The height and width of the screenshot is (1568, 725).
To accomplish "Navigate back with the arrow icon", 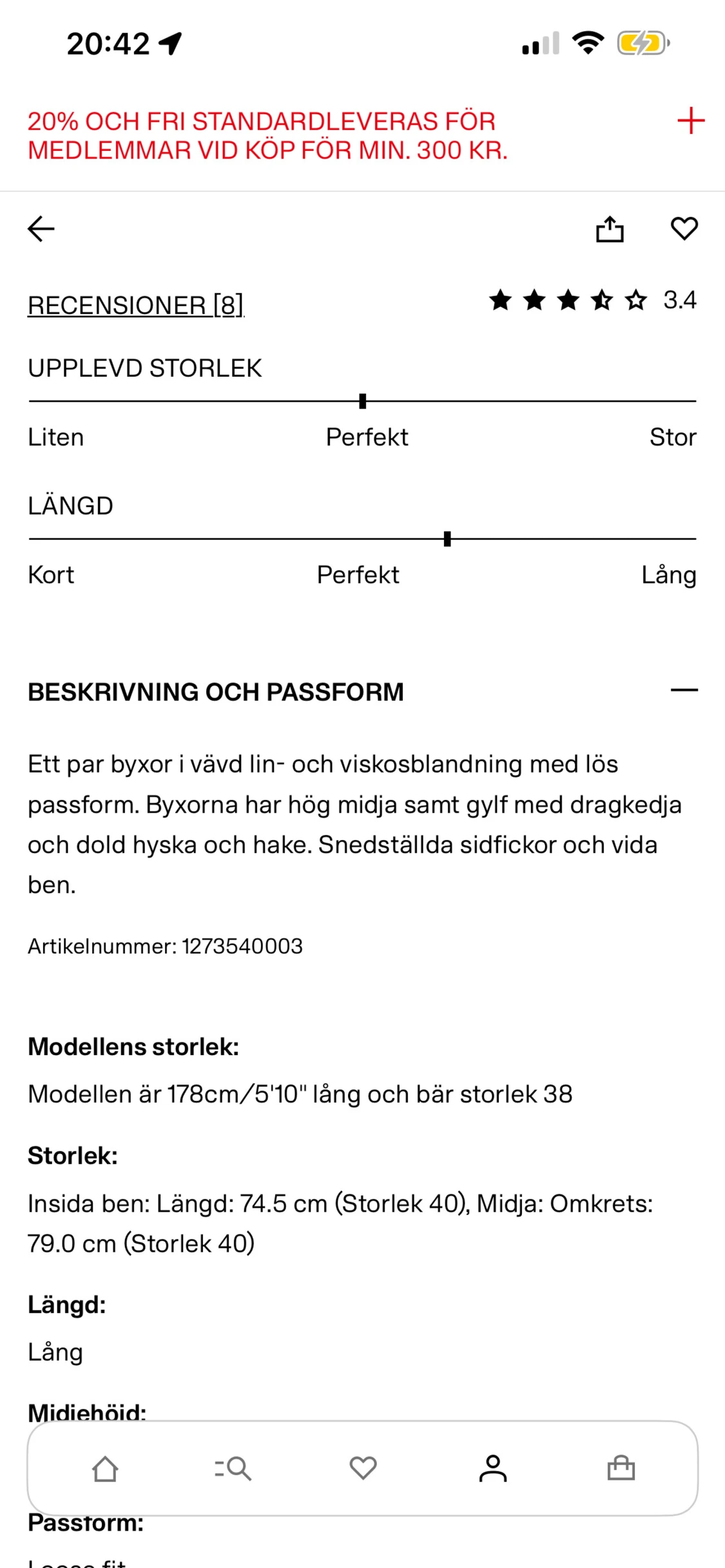I will tap(40, 229).
